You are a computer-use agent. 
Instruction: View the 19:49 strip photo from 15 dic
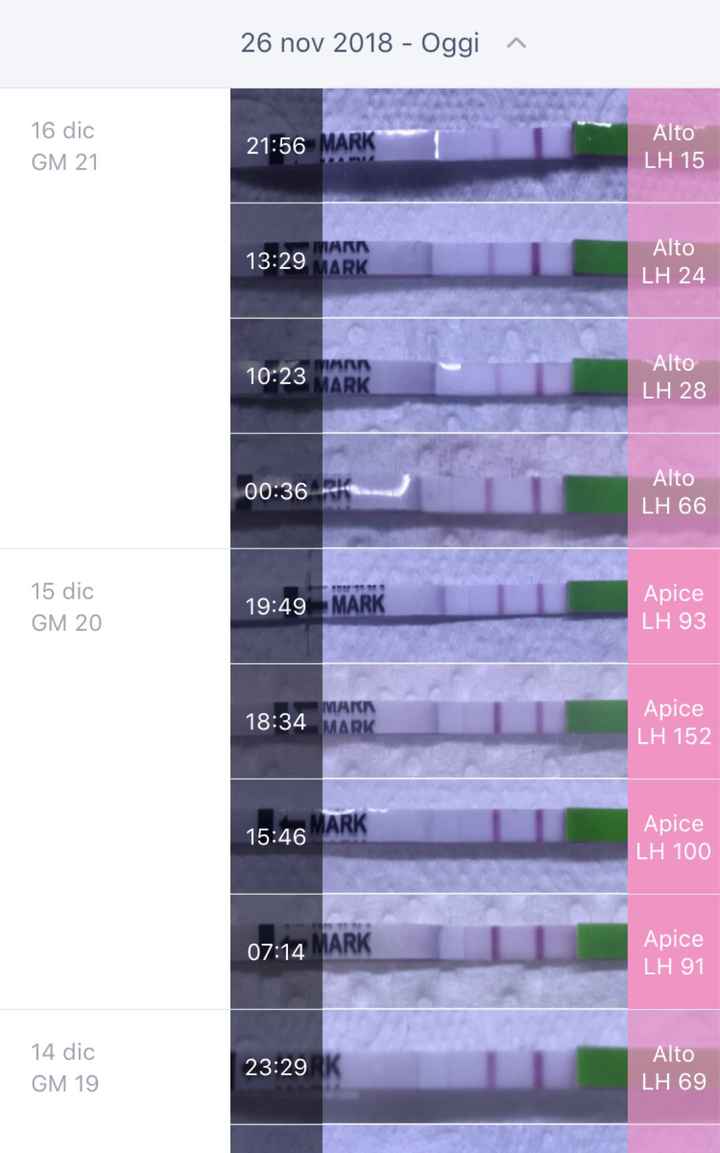click(x=430, y=607)
